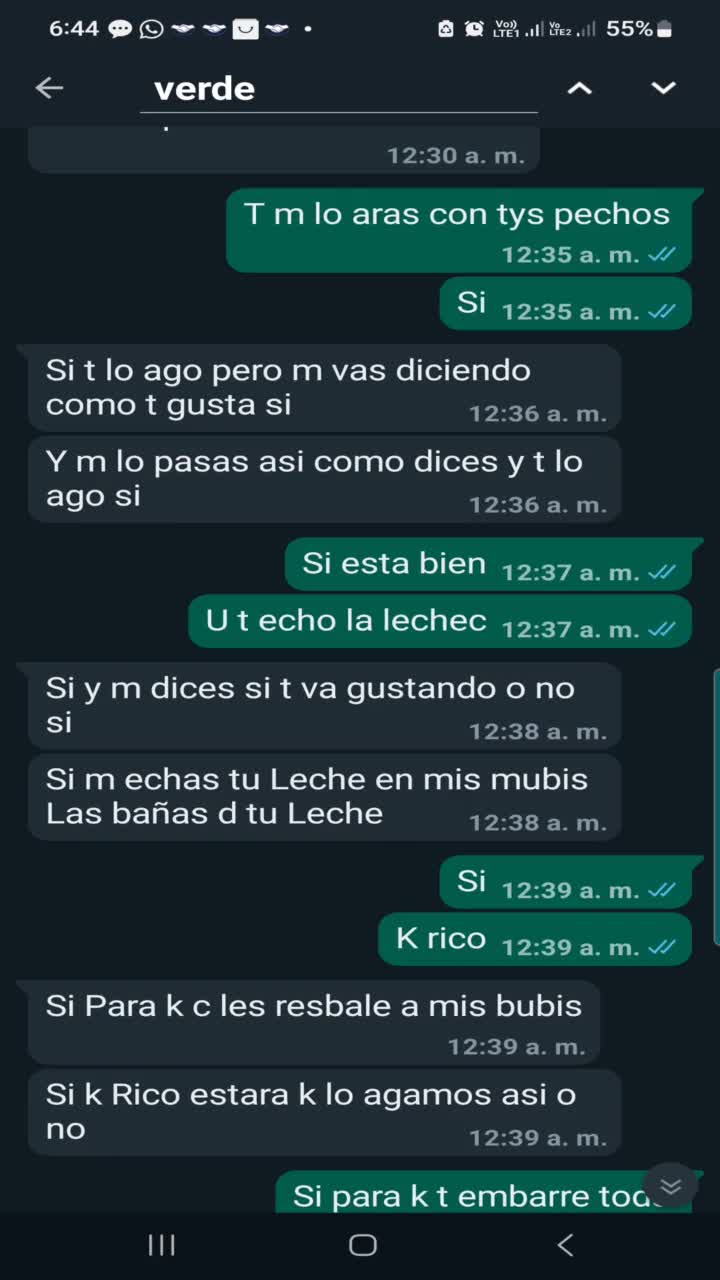This screenshot has height=1280, width=720.
Task: Go to the home screen
Action: [x=362, y=1245]
